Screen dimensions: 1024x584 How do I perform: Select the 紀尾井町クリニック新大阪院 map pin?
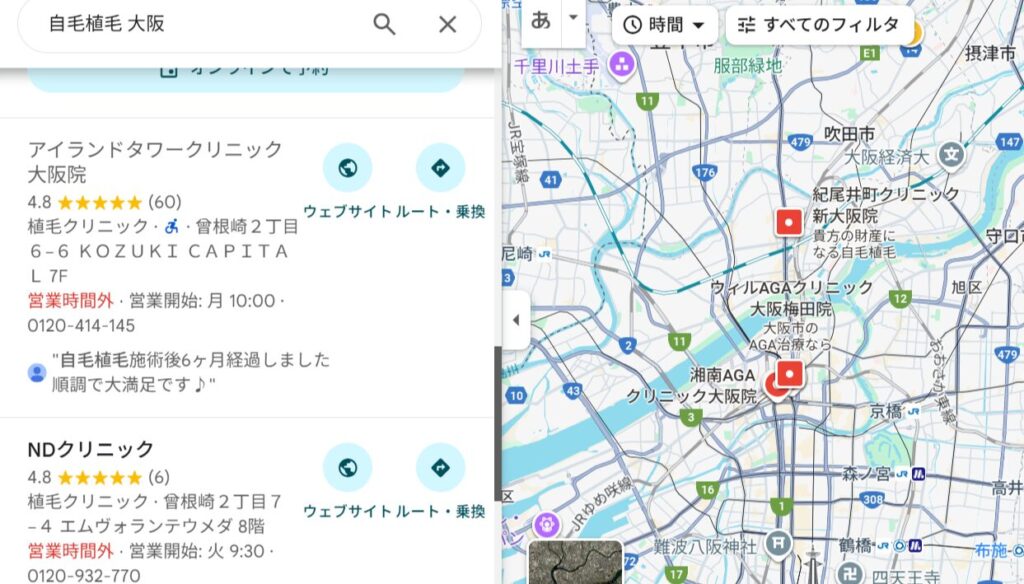789,222
